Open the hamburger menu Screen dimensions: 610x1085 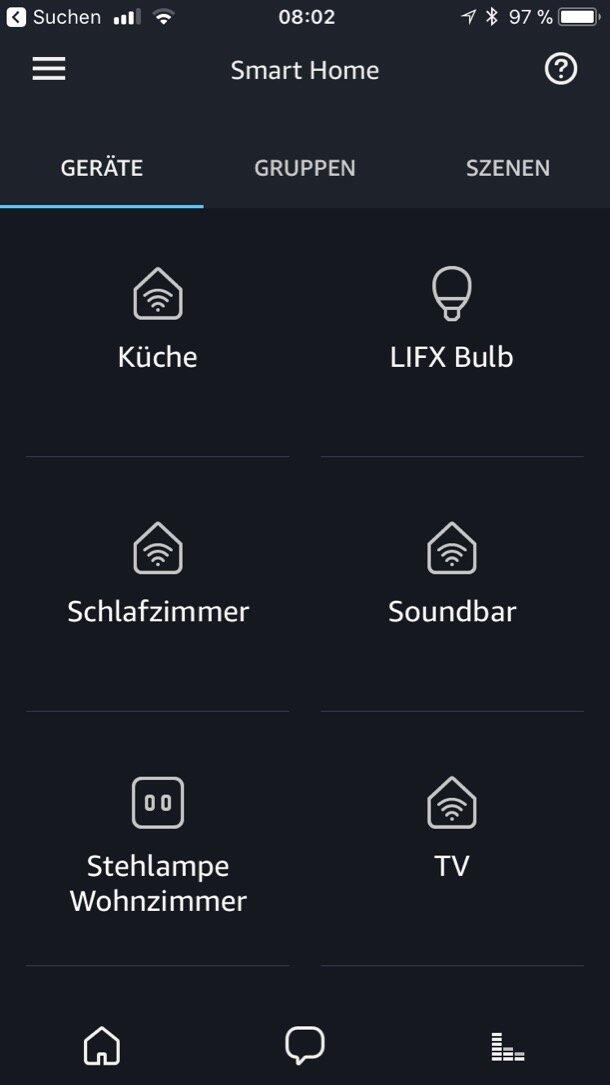tap(49, 69)
